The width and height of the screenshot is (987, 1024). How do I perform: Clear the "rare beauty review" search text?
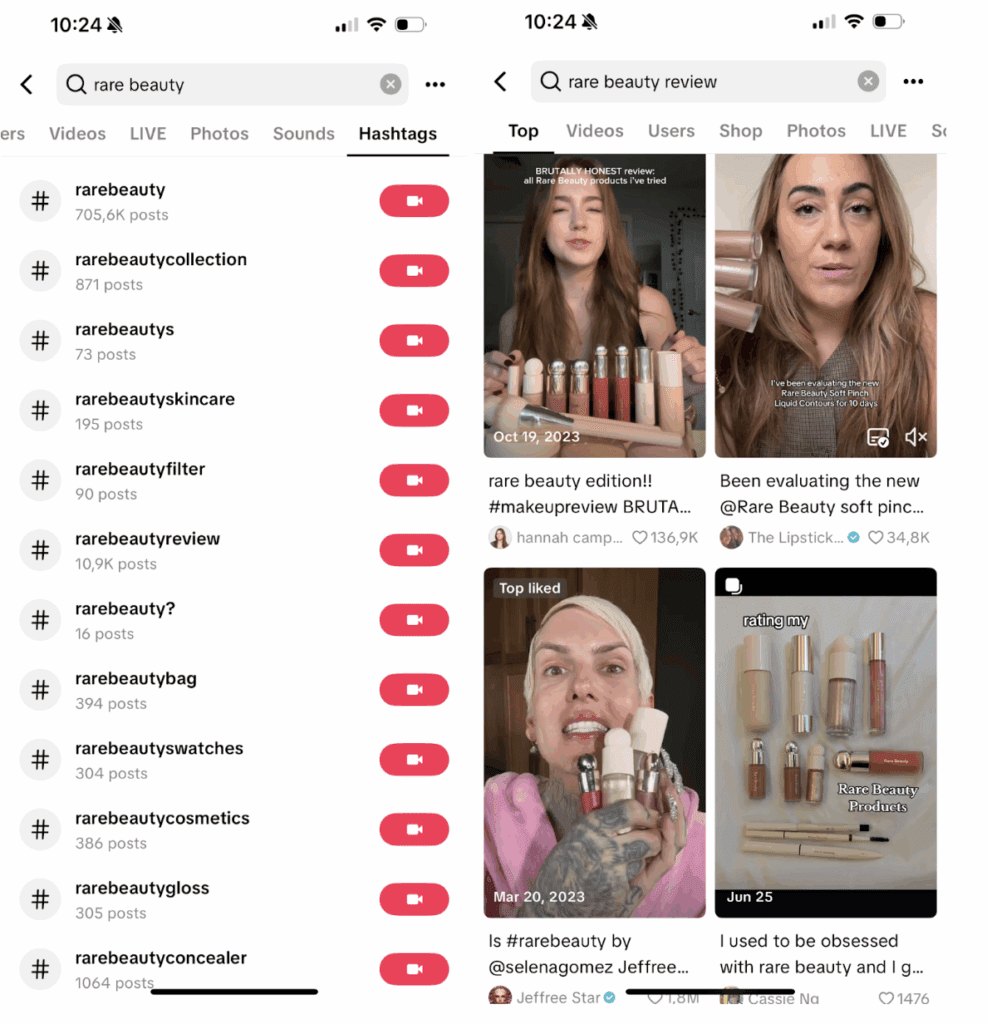[x=868, y=82]
